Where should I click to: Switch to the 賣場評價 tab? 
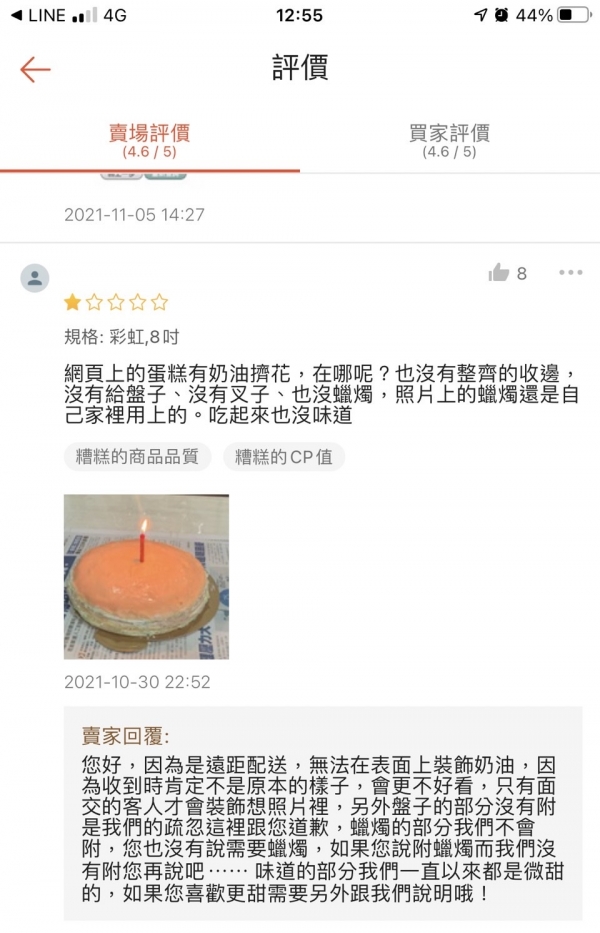click(149, 141)
